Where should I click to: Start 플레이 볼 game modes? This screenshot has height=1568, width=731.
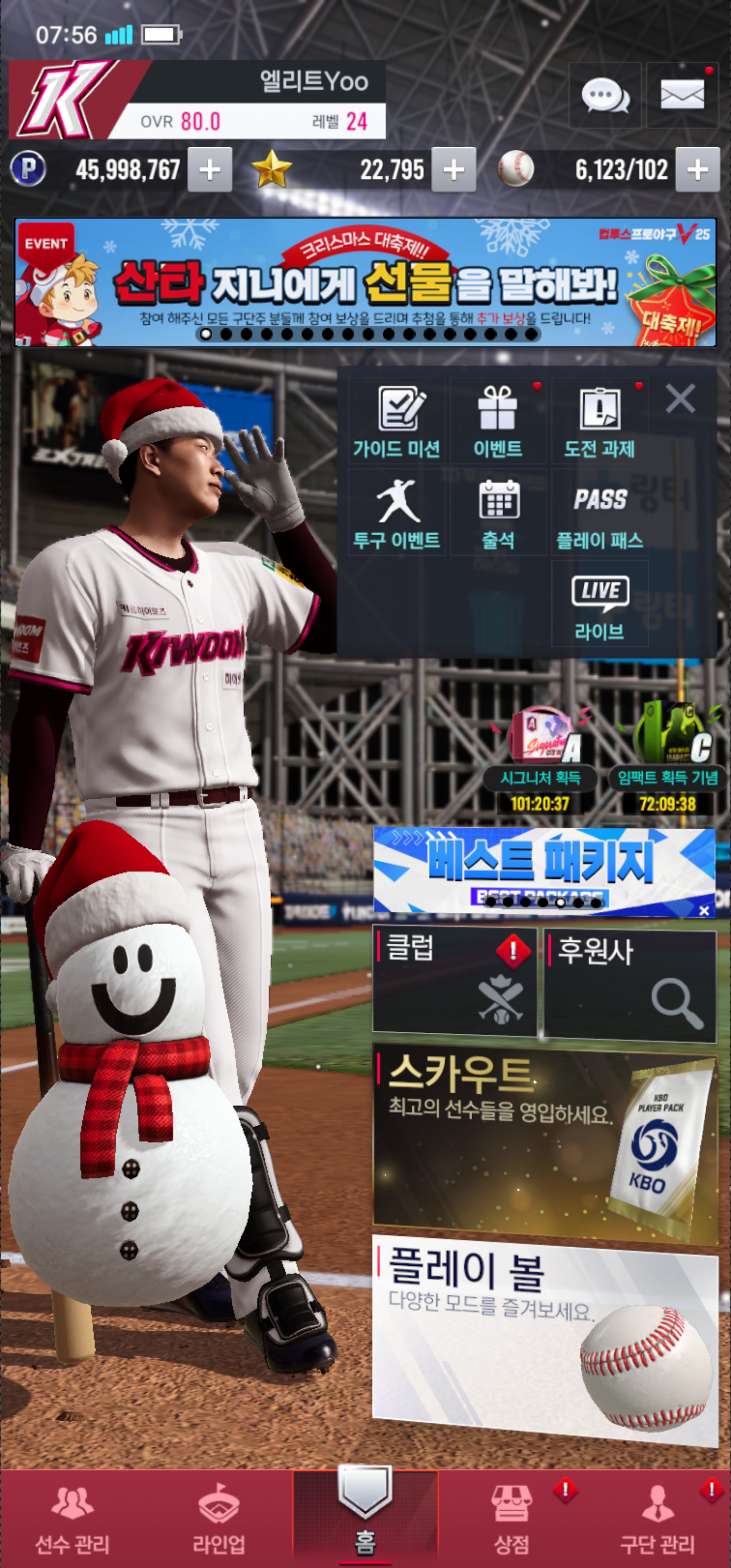pyautogui.click(x=545, y=1339)
